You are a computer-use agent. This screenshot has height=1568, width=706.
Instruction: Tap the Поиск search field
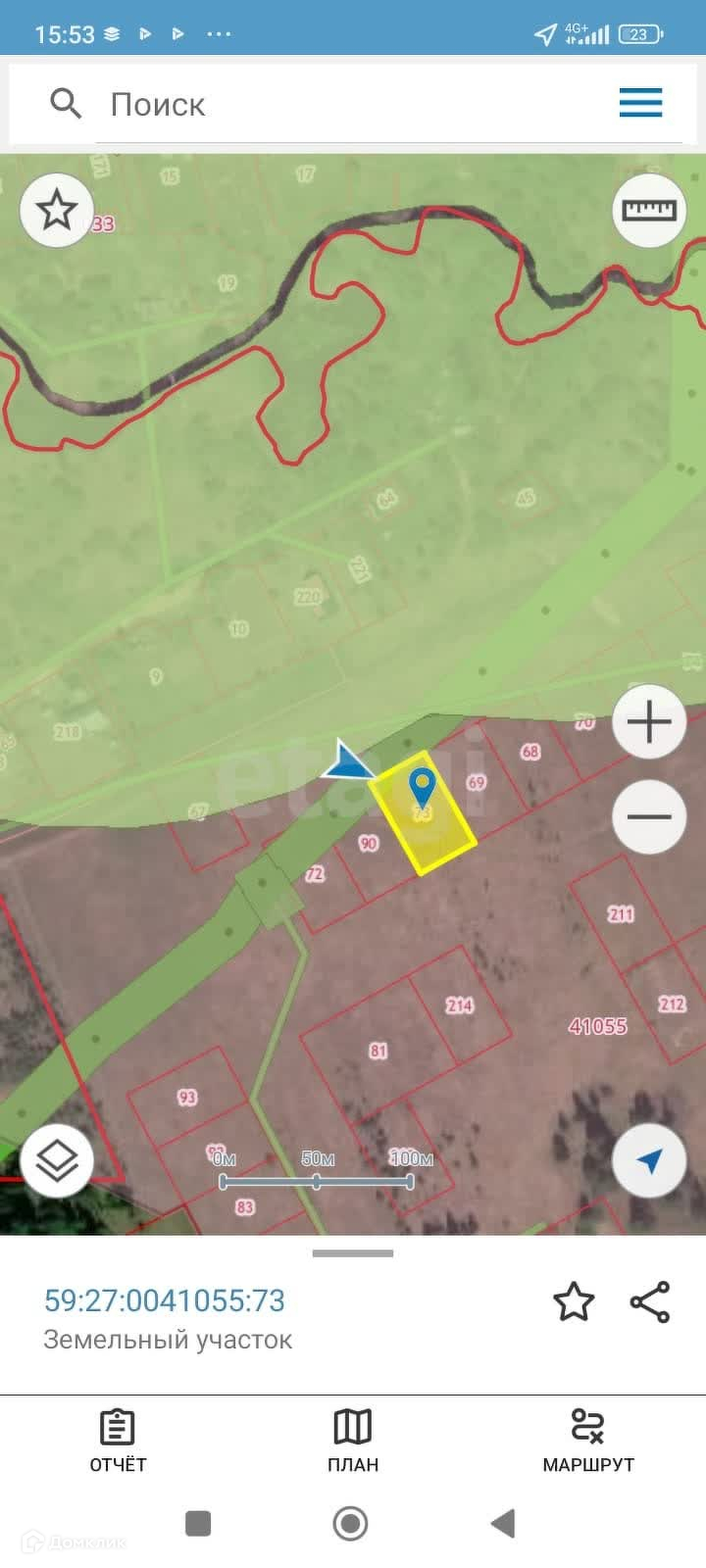tap(333, 104)
